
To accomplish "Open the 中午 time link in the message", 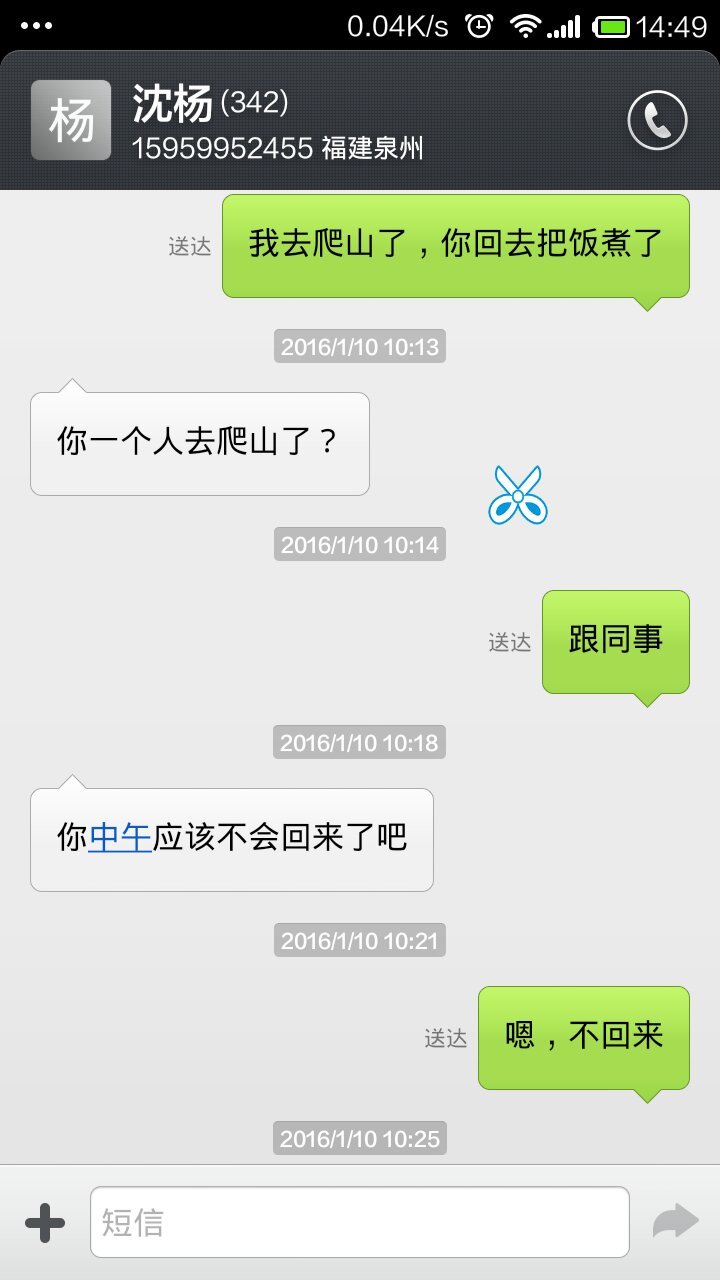I will (120, 838).
